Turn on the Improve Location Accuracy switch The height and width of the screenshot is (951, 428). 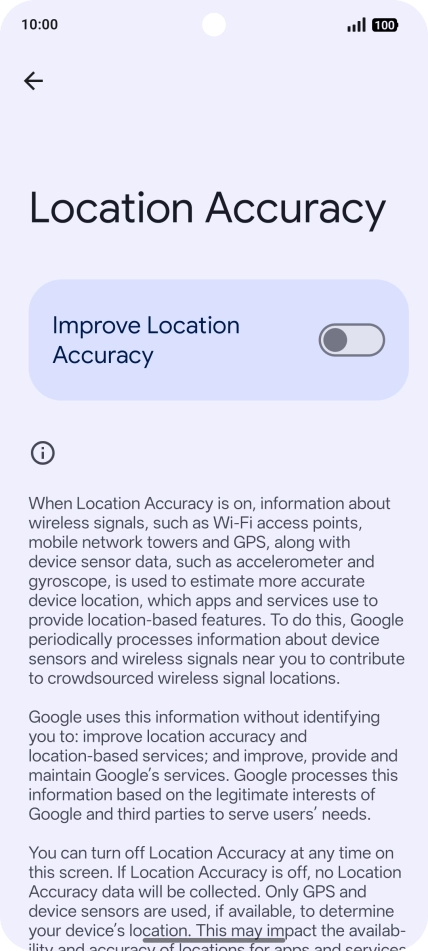tap(352, 340)
